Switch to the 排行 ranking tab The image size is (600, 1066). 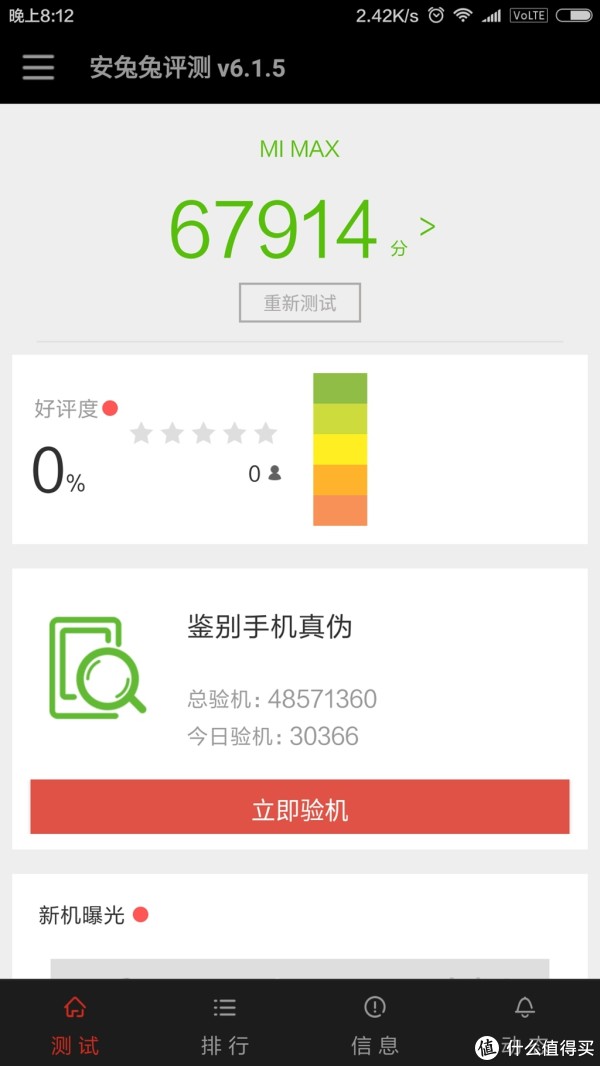(225, 1023)
